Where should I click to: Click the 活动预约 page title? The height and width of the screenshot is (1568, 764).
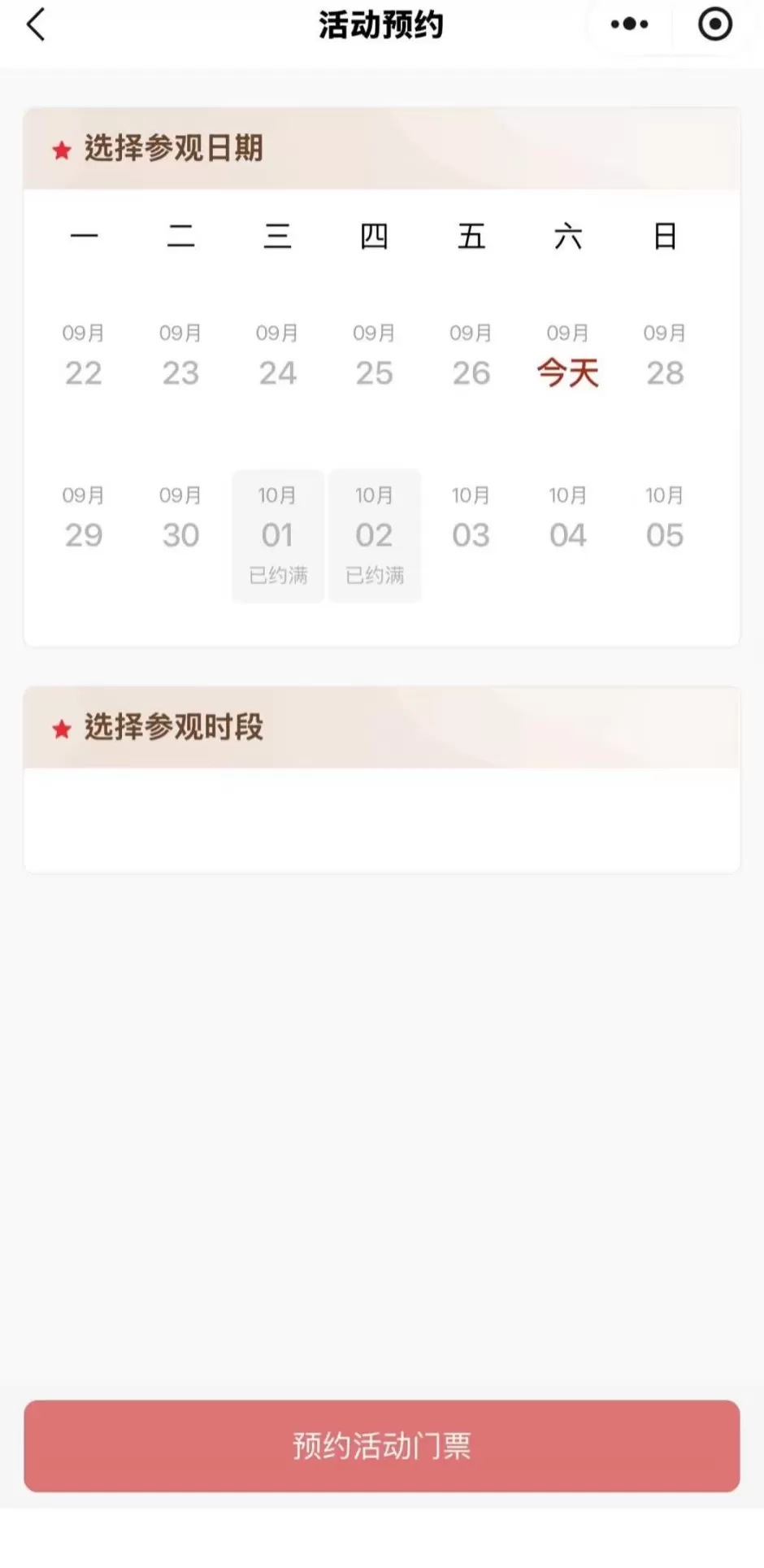coord(382,24)
